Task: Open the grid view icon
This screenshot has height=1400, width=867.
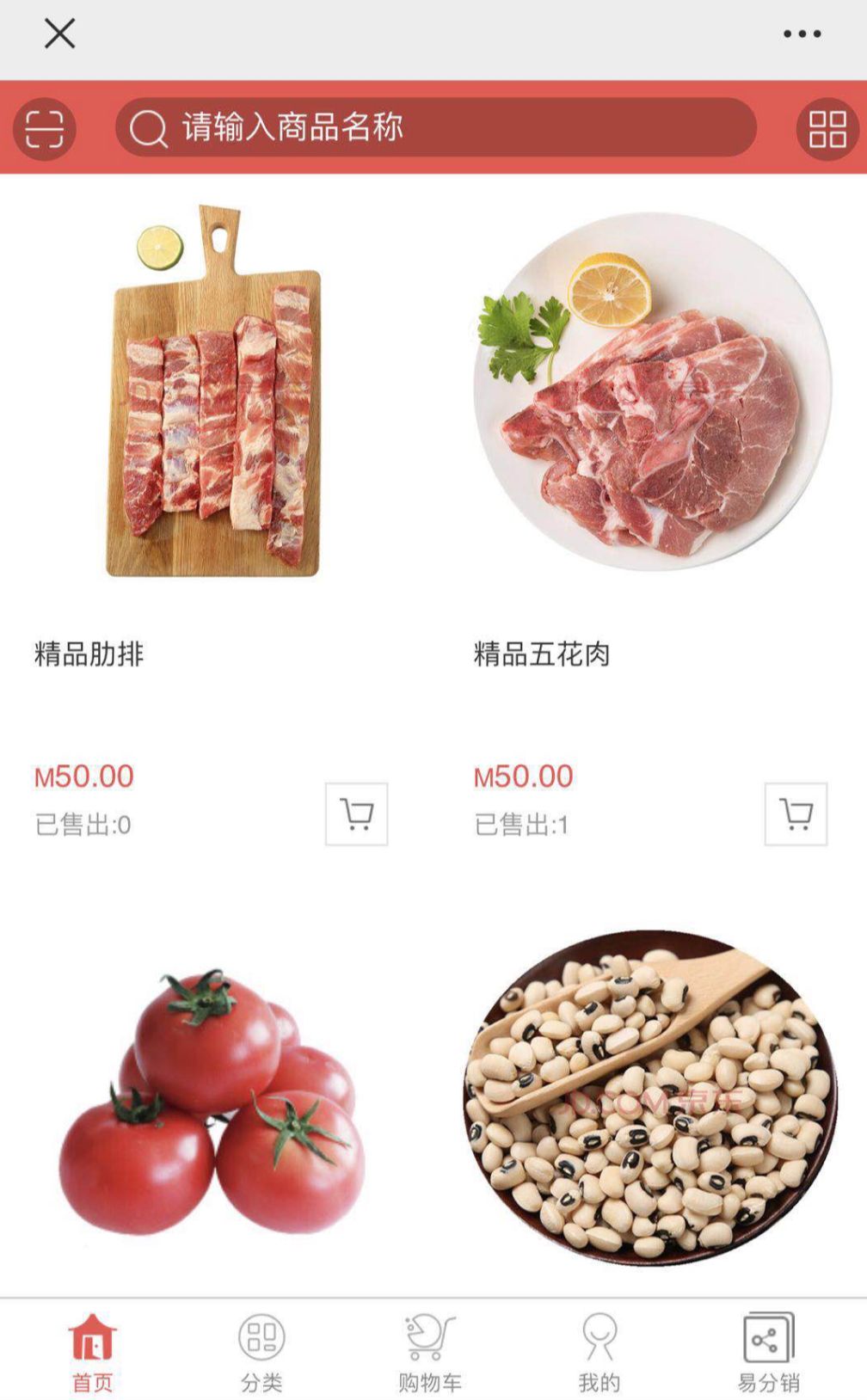Action: (827, 129)
